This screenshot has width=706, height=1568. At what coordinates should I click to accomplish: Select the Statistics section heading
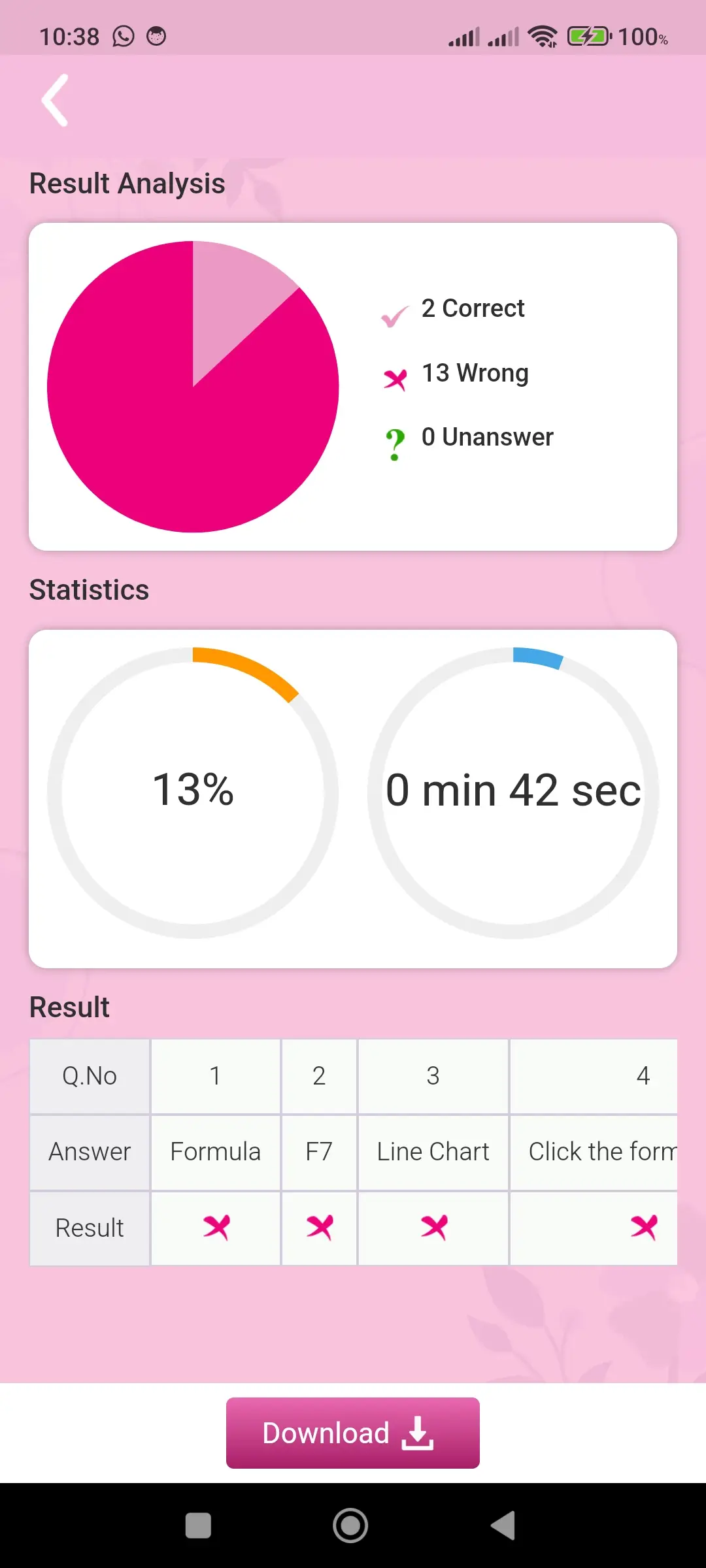coord(89,590)
